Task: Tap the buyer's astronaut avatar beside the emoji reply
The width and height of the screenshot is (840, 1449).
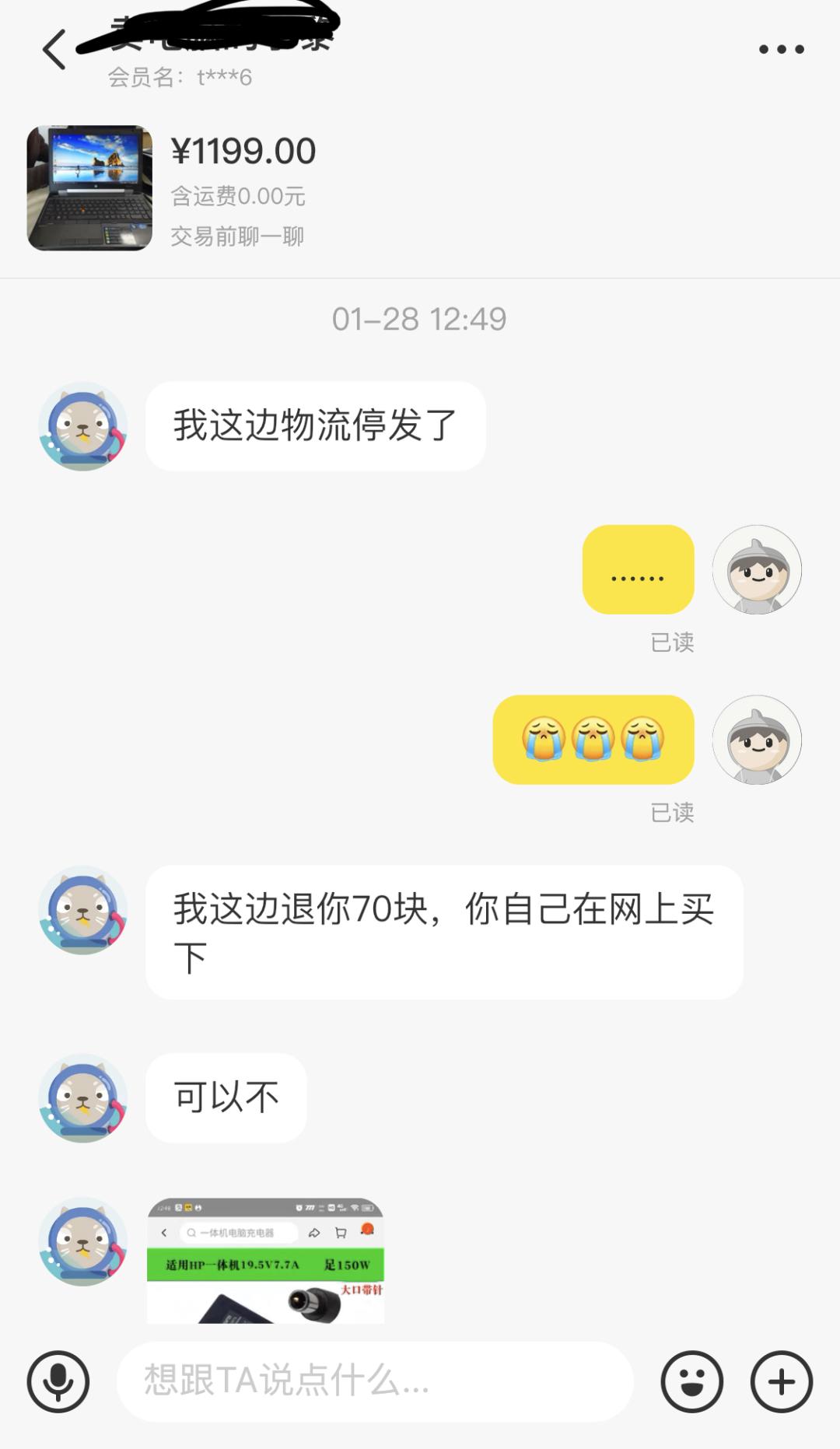Action: 758,739
